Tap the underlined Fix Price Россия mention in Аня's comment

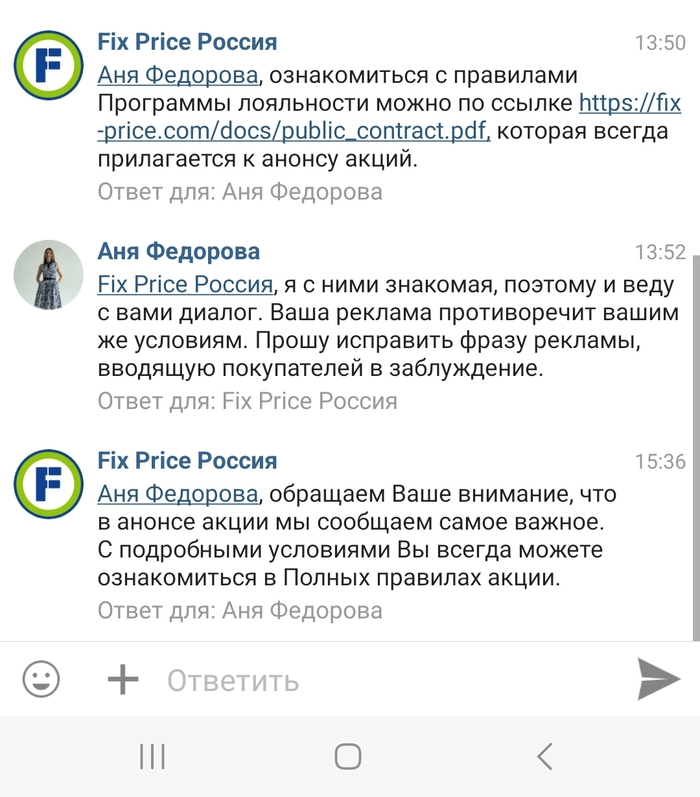click(x=185, y=285)
